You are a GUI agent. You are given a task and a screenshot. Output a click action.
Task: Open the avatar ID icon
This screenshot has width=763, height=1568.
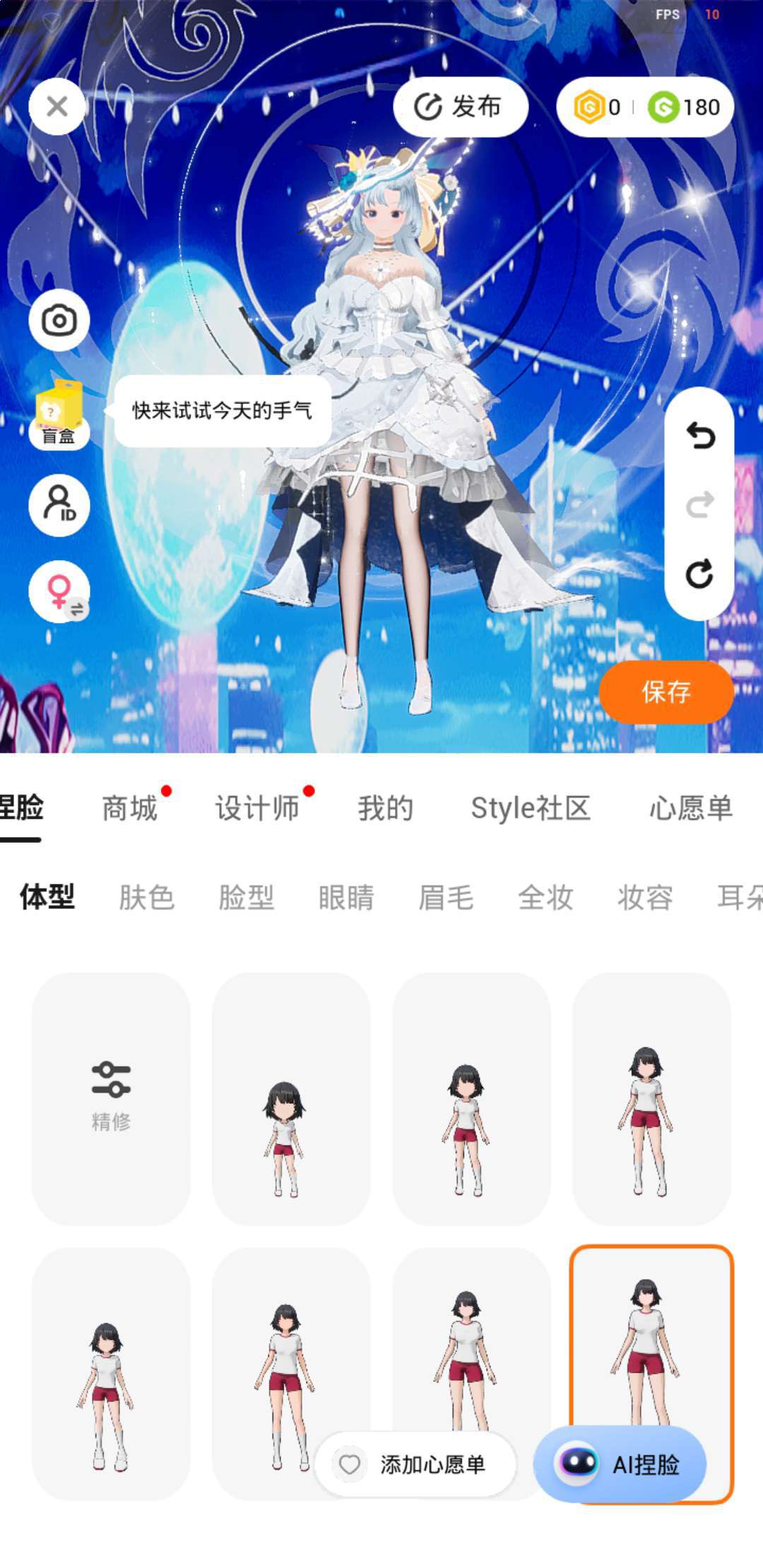59,505
